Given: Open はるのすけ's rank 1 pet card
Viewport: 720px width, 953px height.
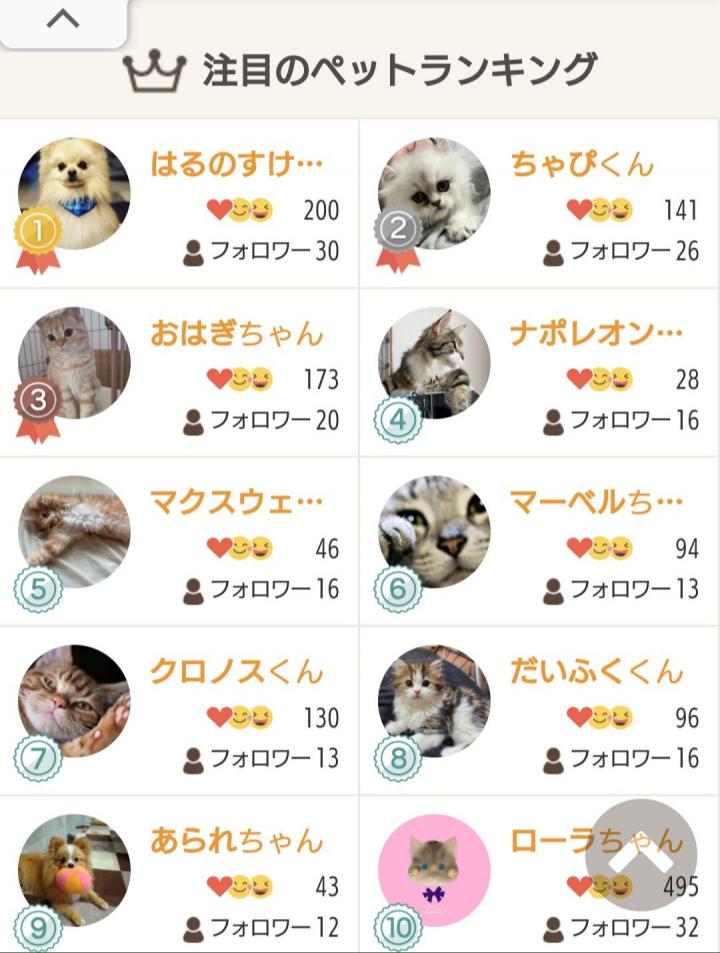Looking at the screenshot, I should coord(180,204).
